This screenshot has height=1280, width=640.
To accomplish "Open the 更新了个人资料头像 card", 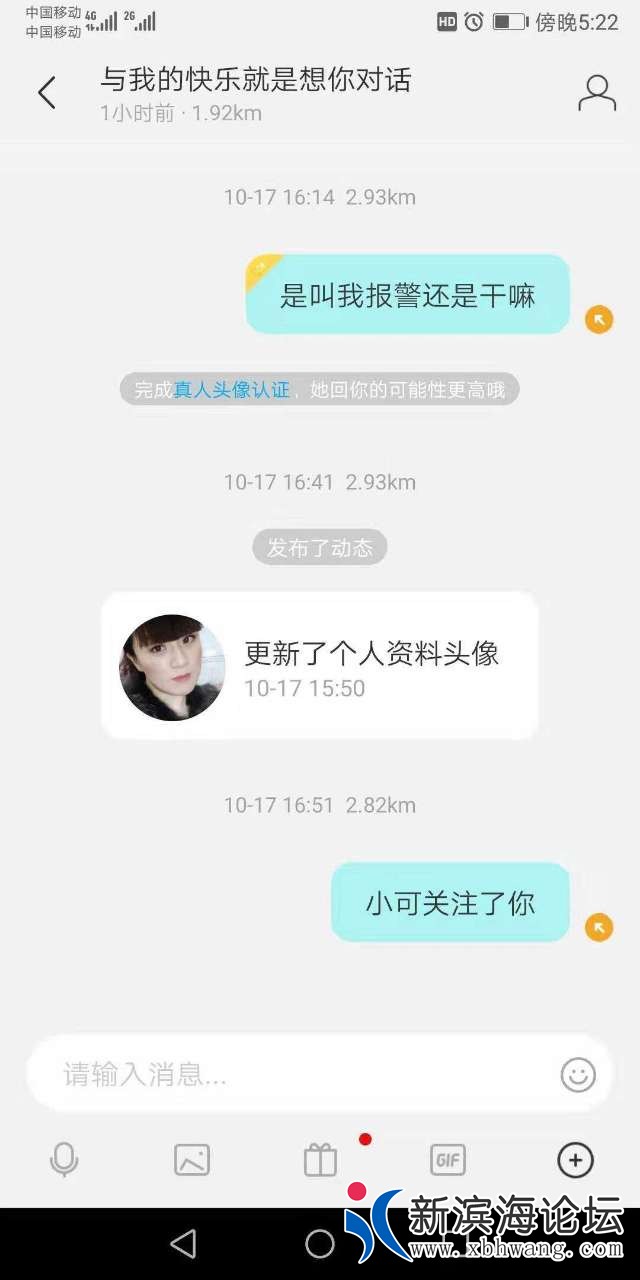I will tap(320, 667).
